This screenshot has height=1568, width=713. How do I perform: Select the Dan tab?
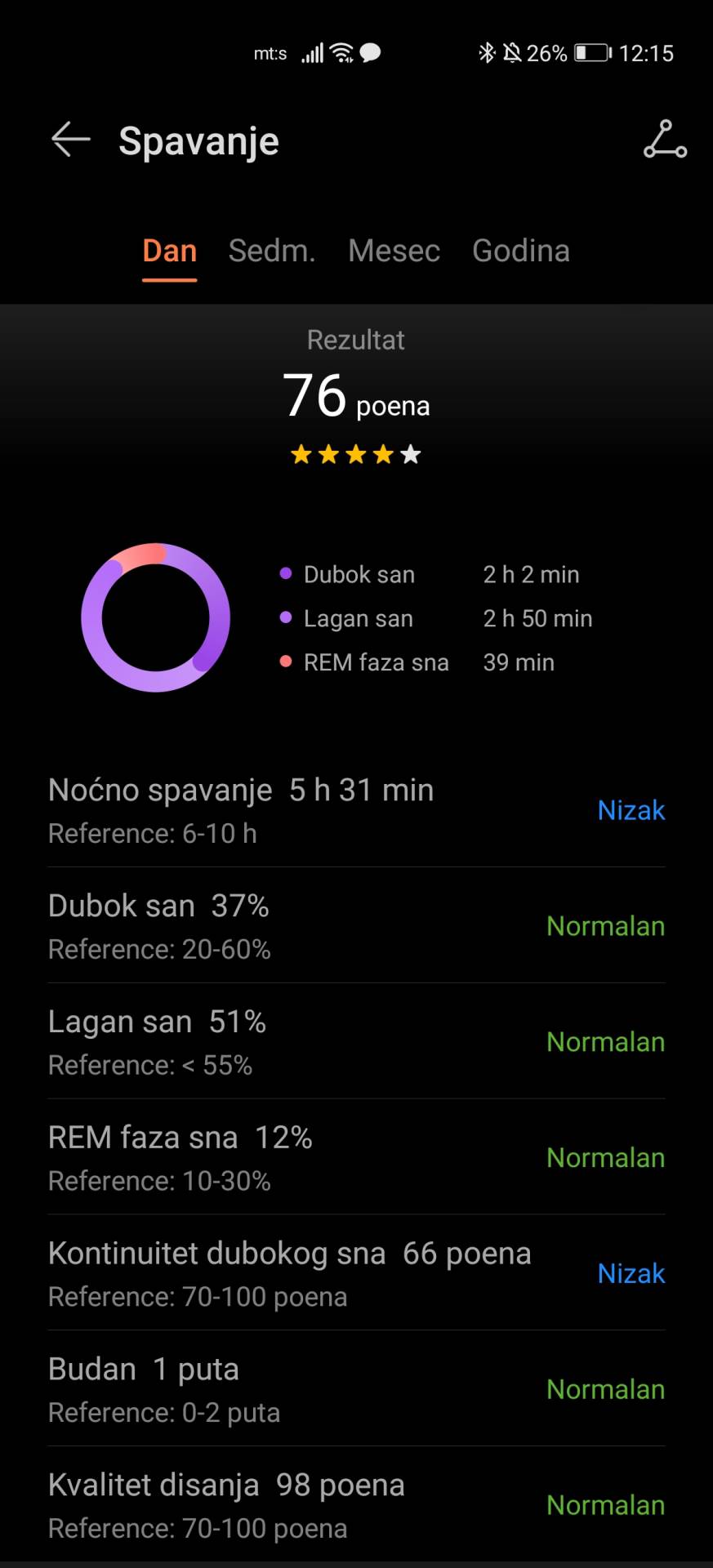tap(170, 252)
